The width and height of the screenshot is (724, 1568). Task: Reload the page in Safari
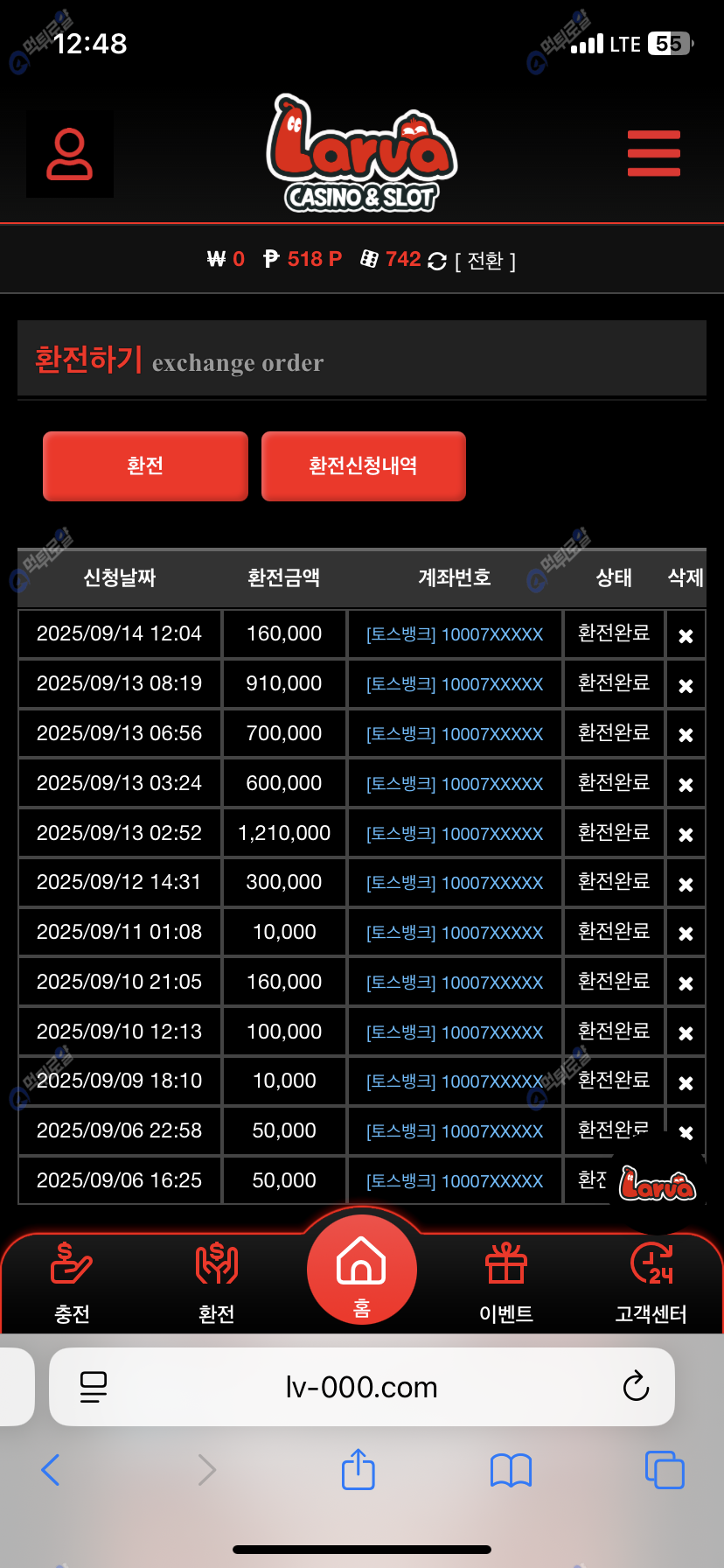[636, 1386]
